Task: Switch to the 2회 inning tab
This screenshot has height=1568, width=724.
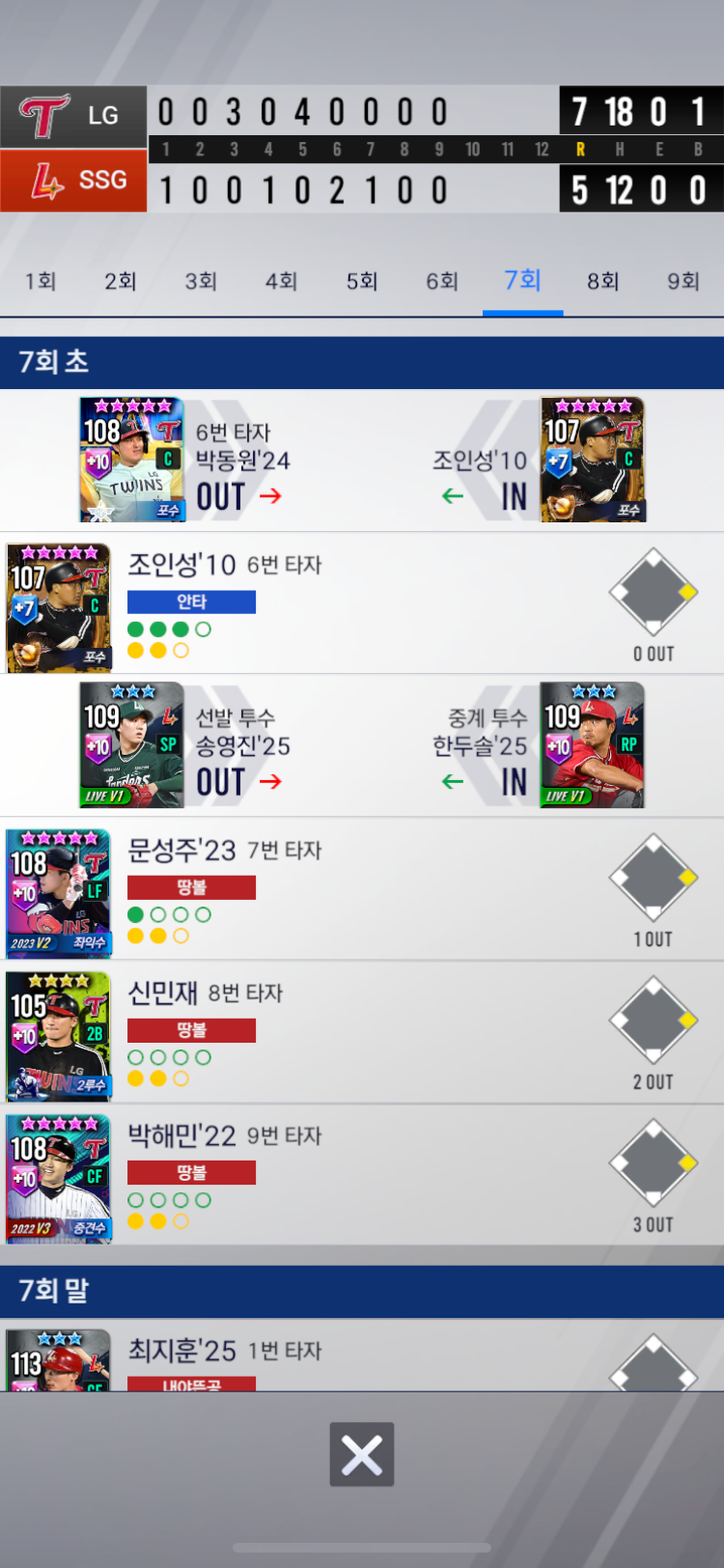Action: (x=121, y=282)
